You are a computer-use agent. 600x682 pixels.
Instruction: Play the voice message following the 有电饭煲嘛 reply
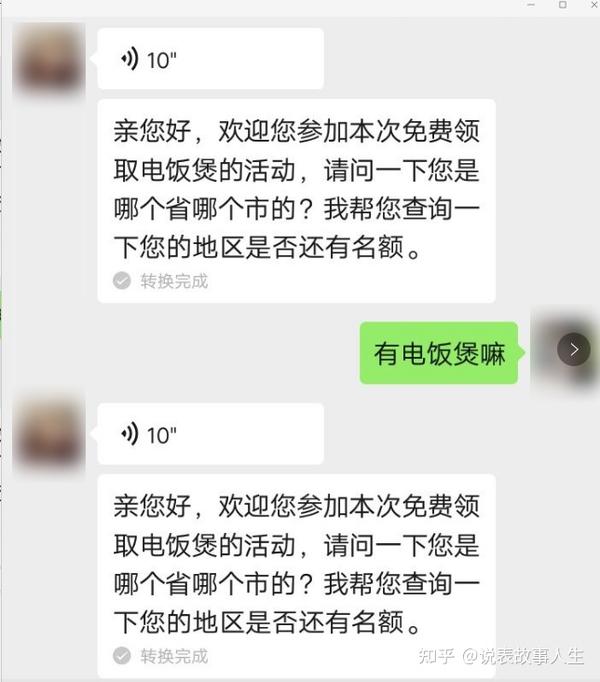[x=209, y=434]
